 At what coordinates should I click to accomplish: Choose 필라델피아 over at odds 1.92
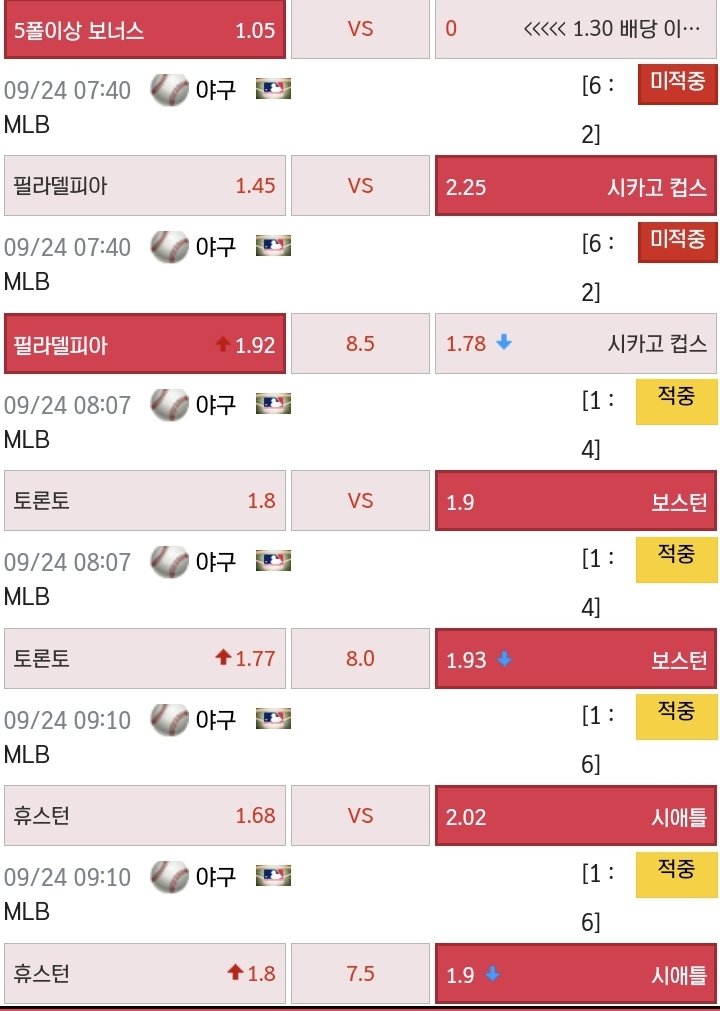145,344
